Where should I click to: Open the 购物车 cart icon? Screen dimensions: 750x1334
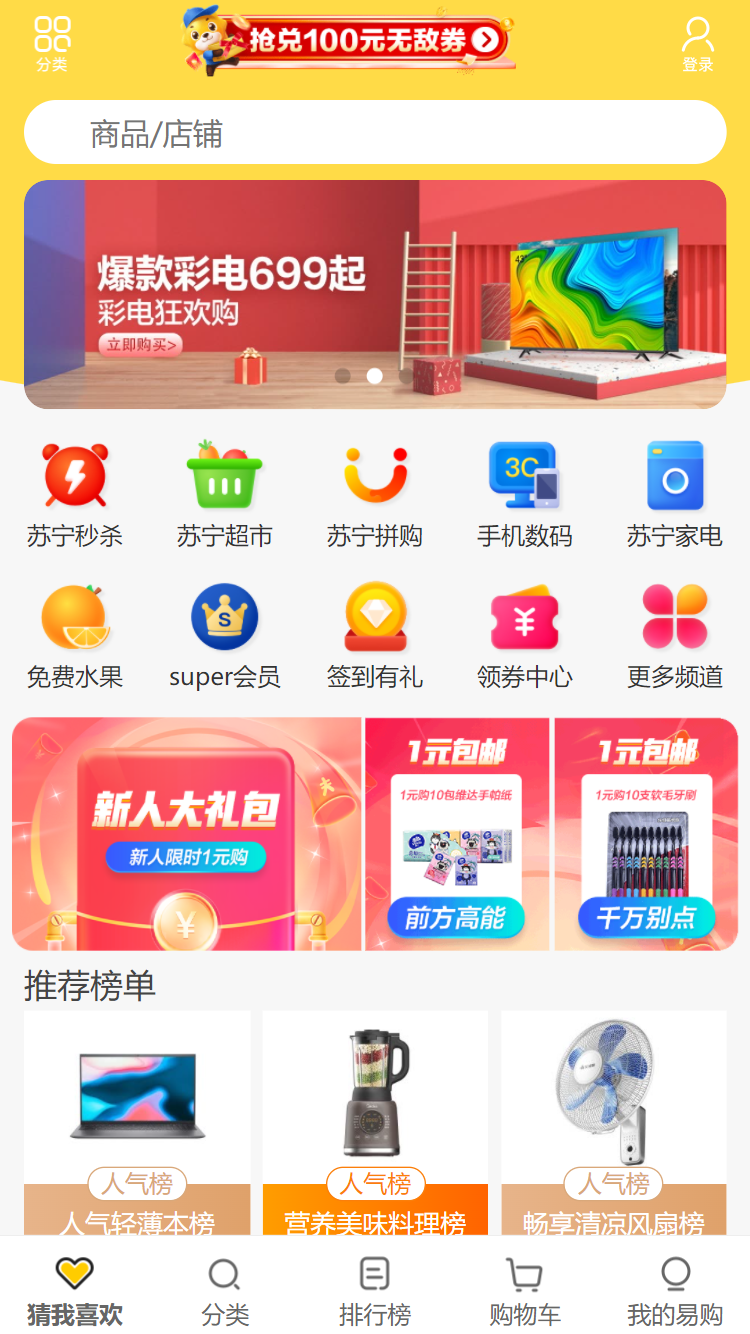pos(523,1285)
